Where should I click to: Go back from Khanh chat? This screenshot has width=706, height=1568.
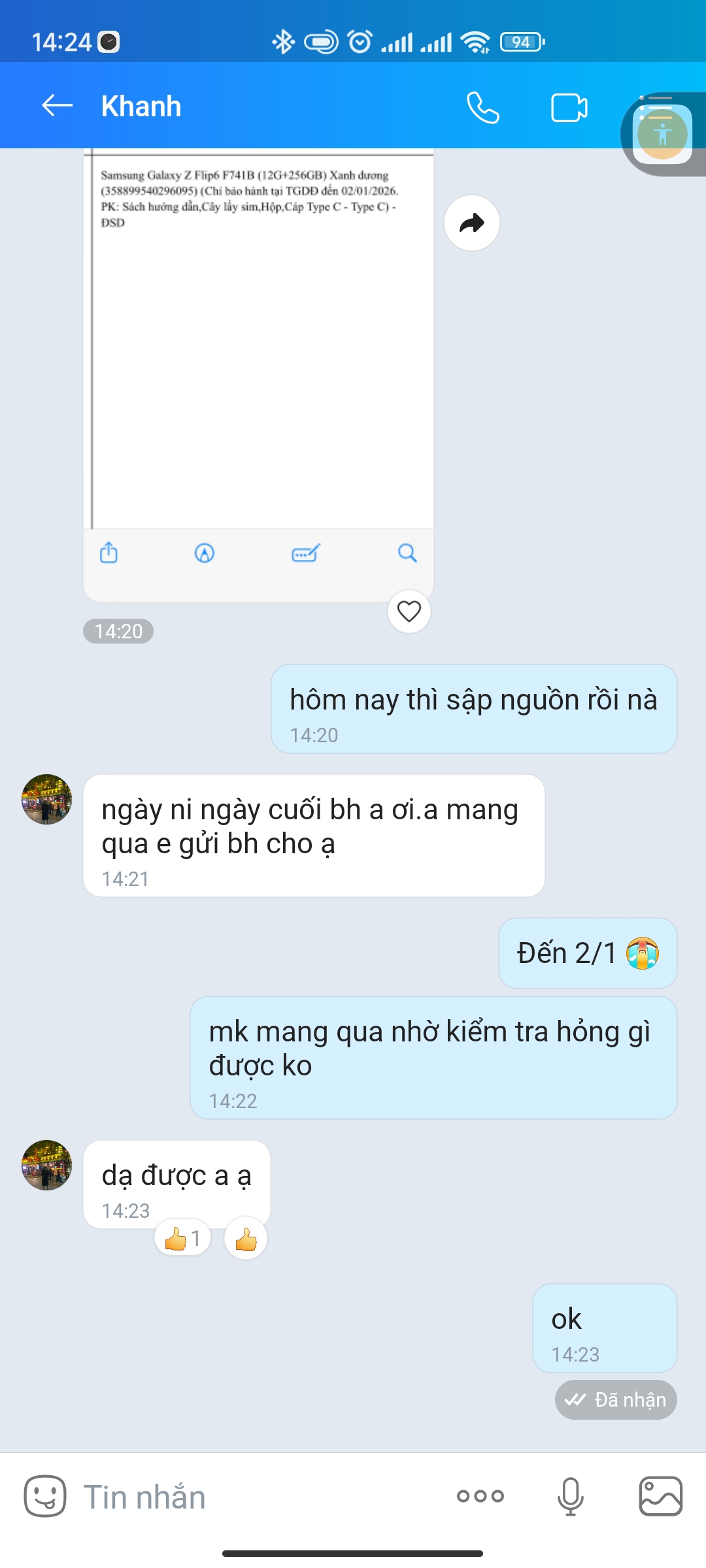[x=57, y=105]
